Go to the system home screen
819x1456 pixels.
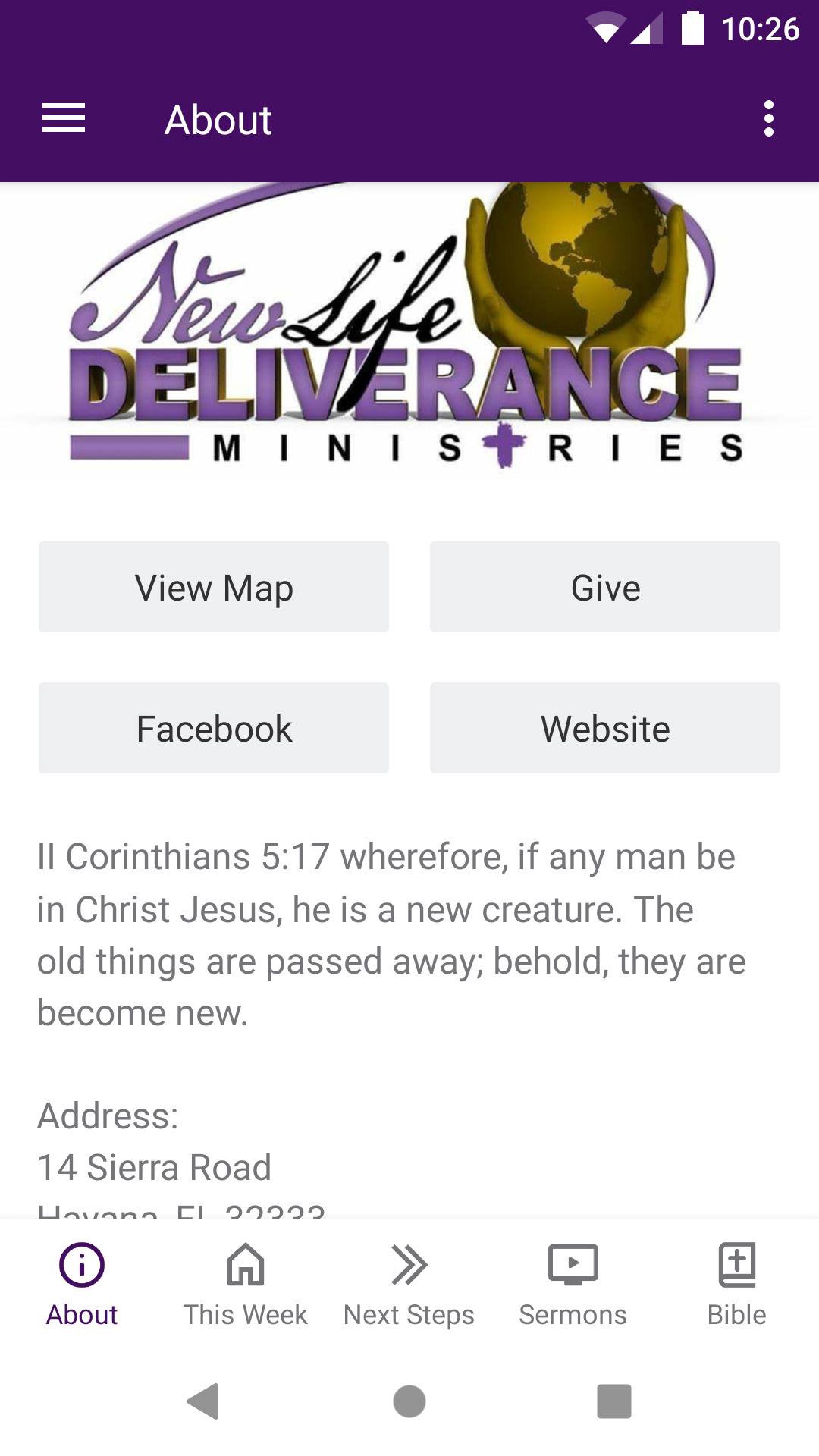pos(409,1401)
